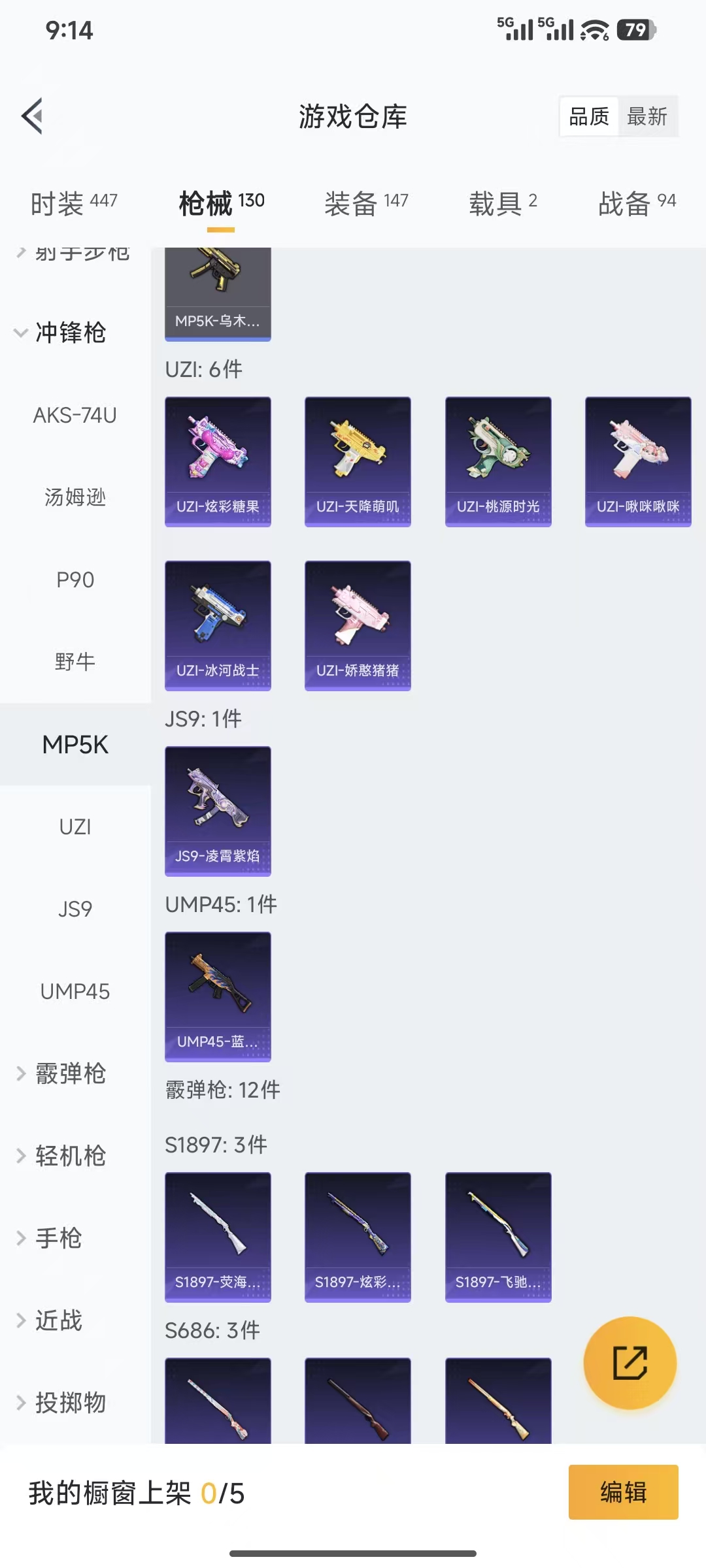706x1568 pixels.
Task: Tap the back arrow to leave 游戏仓库
Action: pos(31,116)
